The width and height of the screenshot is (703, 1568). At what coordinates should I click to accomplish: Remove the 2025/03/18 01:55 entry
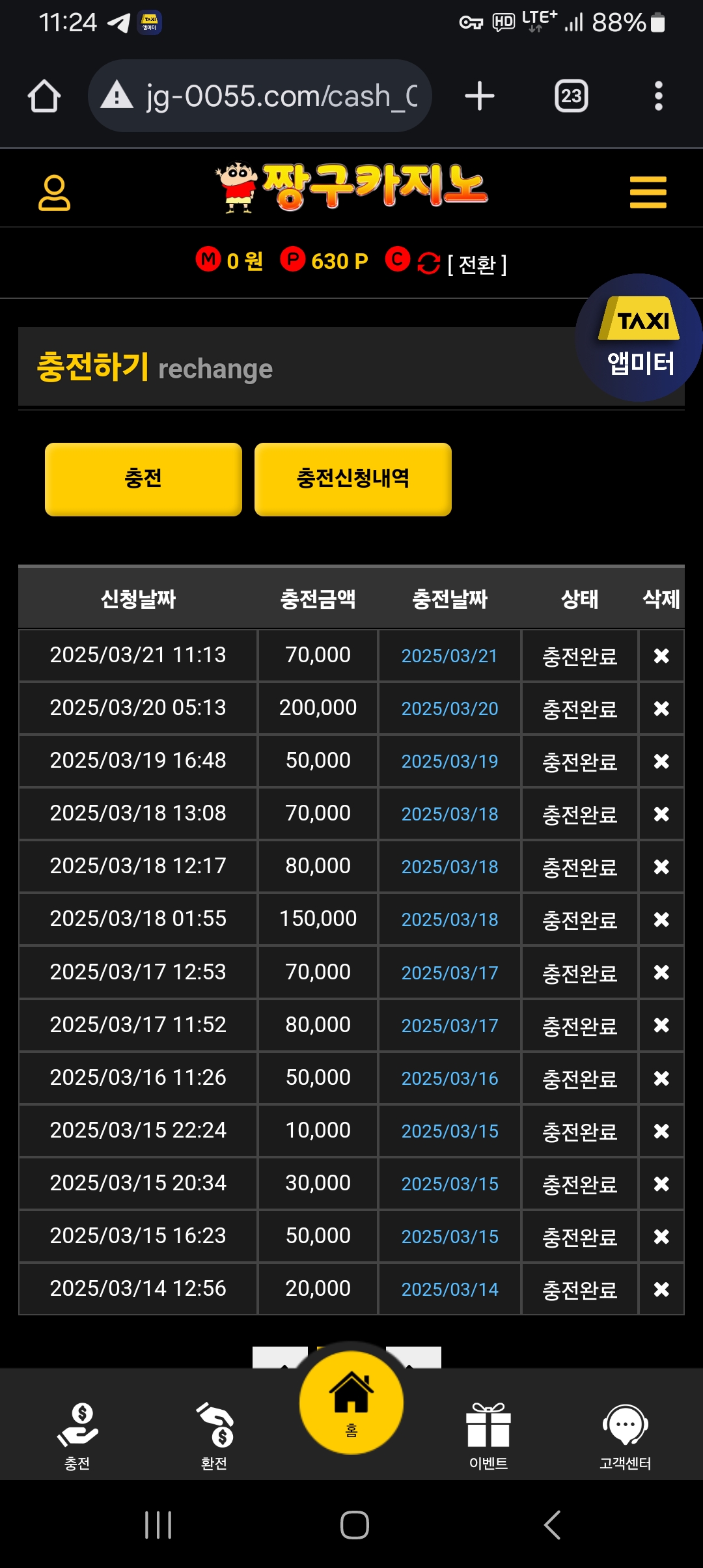tap(661, 919)
